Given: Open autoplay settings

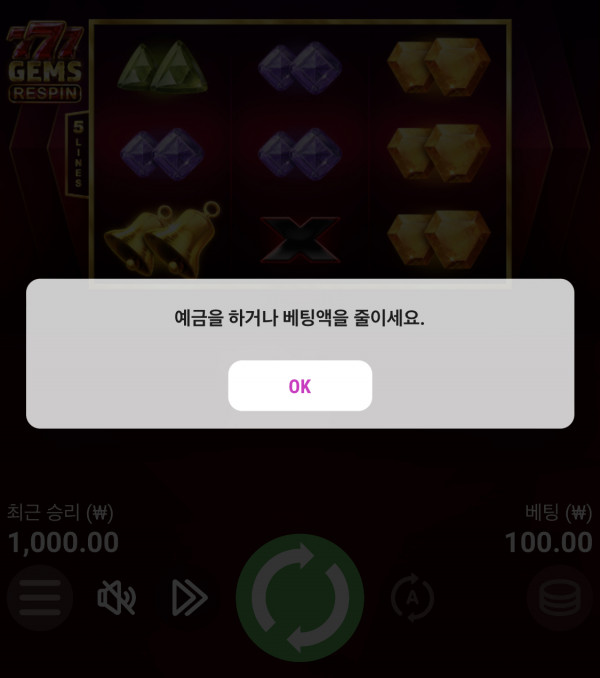Looking at the screenshot, I should click(x=412, y=598).
